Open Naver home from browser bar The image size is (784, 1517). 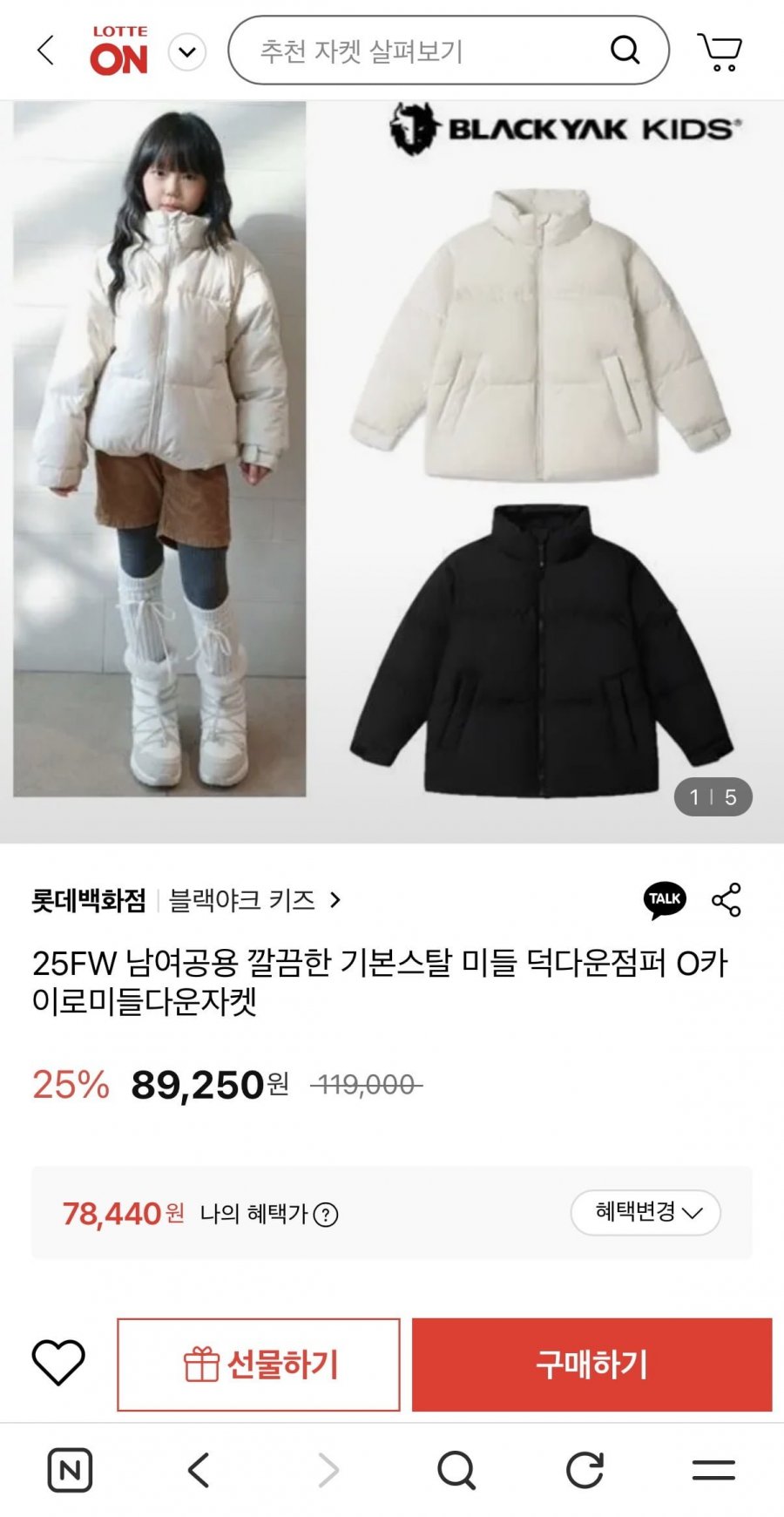(70, 1471)
